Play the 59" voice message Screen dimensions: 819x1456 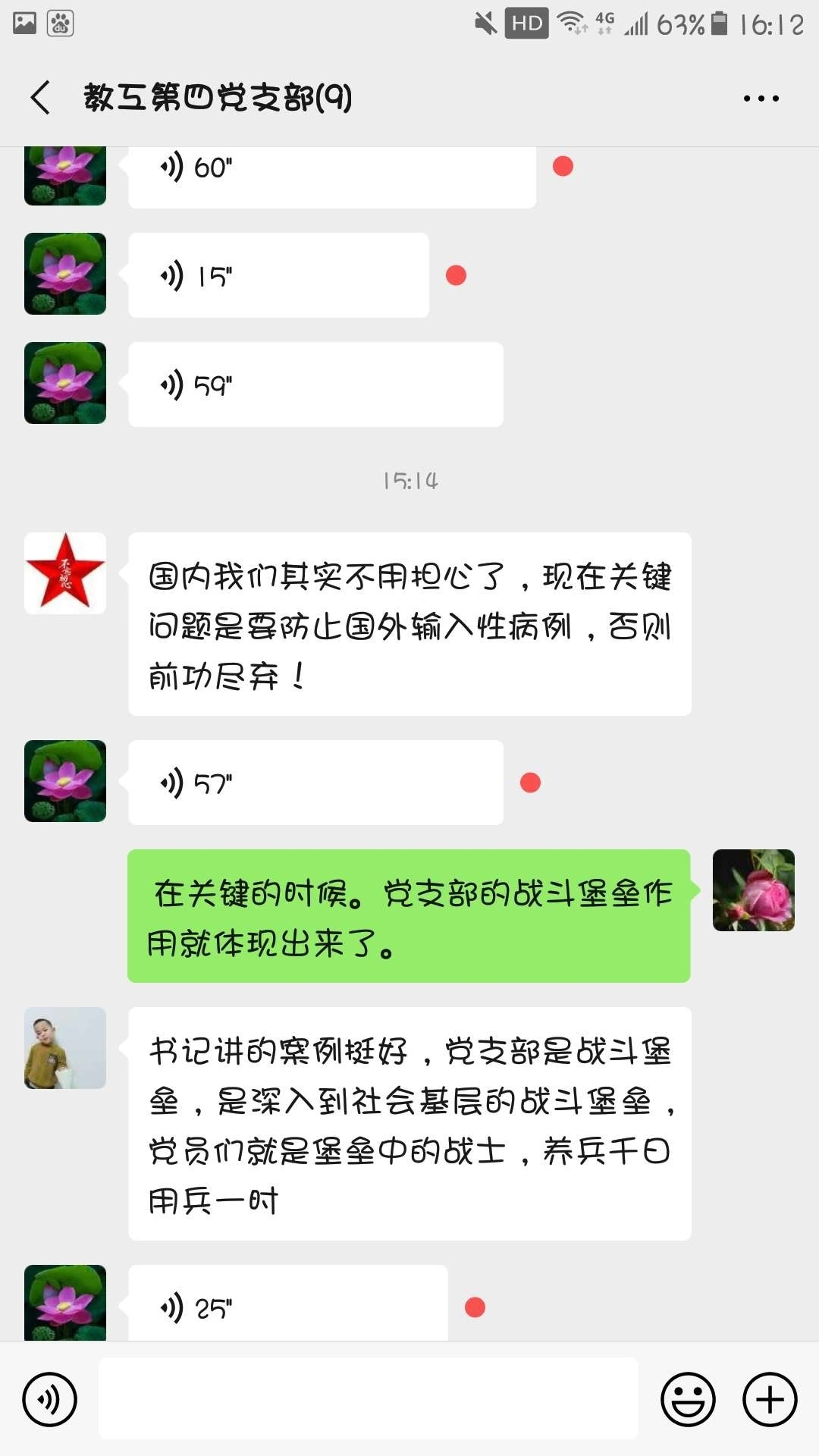[315, 384]
